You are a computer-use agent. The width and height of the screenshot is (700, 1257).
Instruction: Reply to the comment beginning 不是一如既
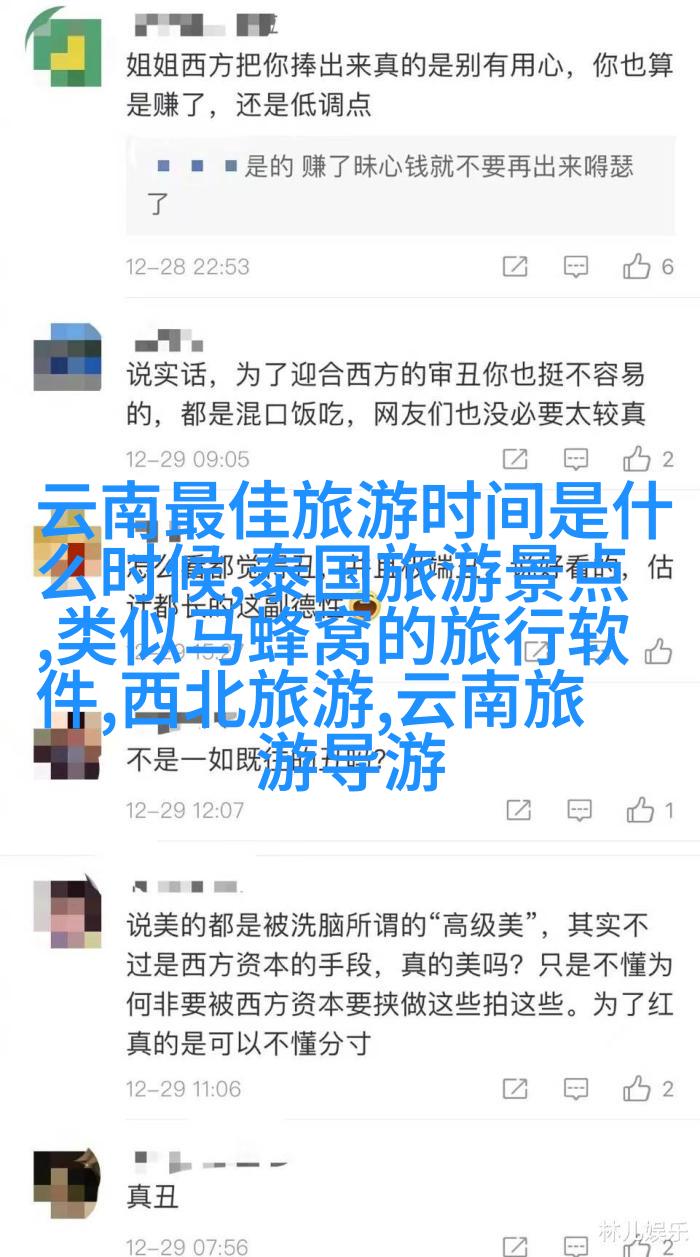pyautogui.click(x=579, y=809)
